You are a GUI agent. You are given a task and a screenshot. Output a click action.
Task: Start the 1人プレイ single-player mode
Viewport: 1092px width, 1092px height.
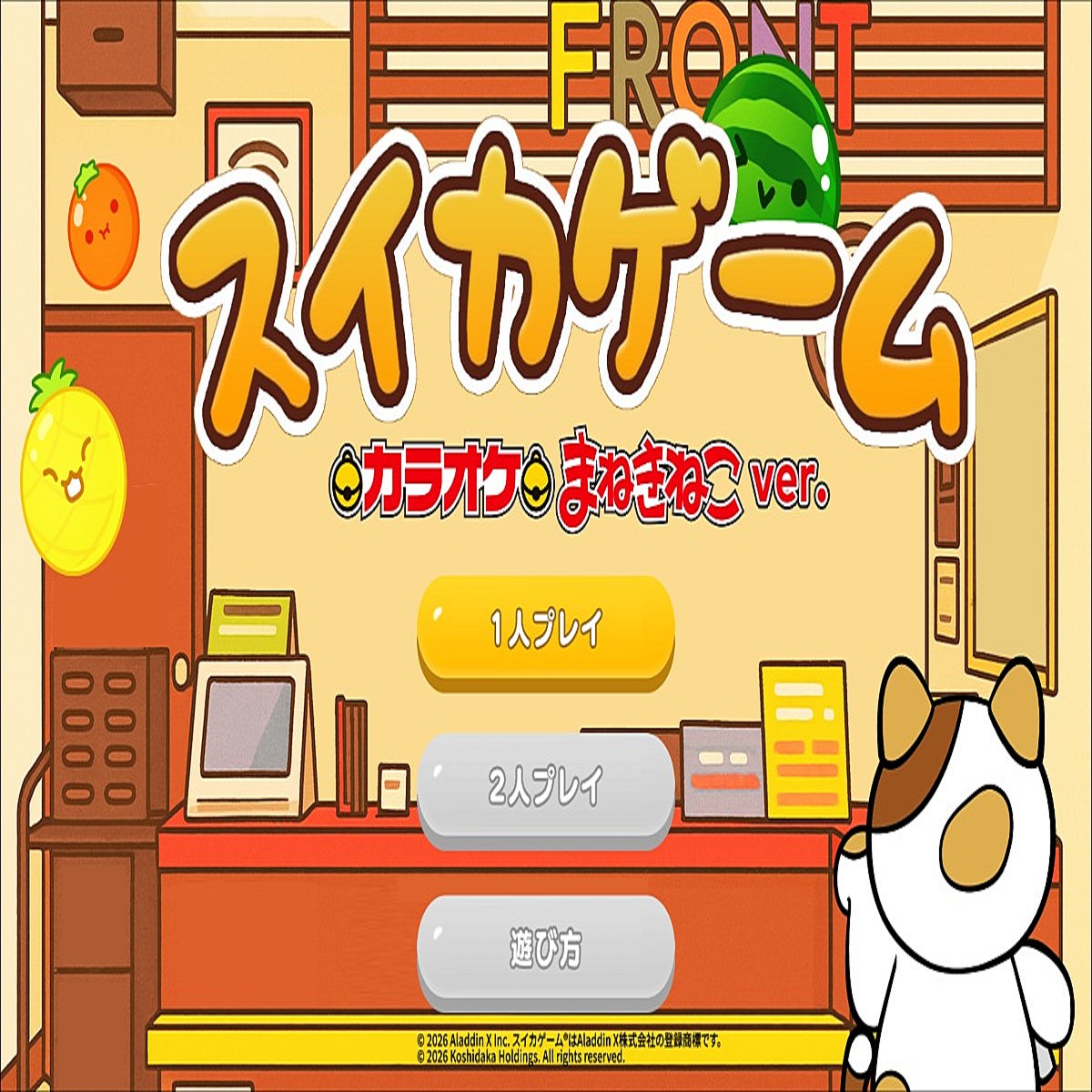click(x=546, y=630)
